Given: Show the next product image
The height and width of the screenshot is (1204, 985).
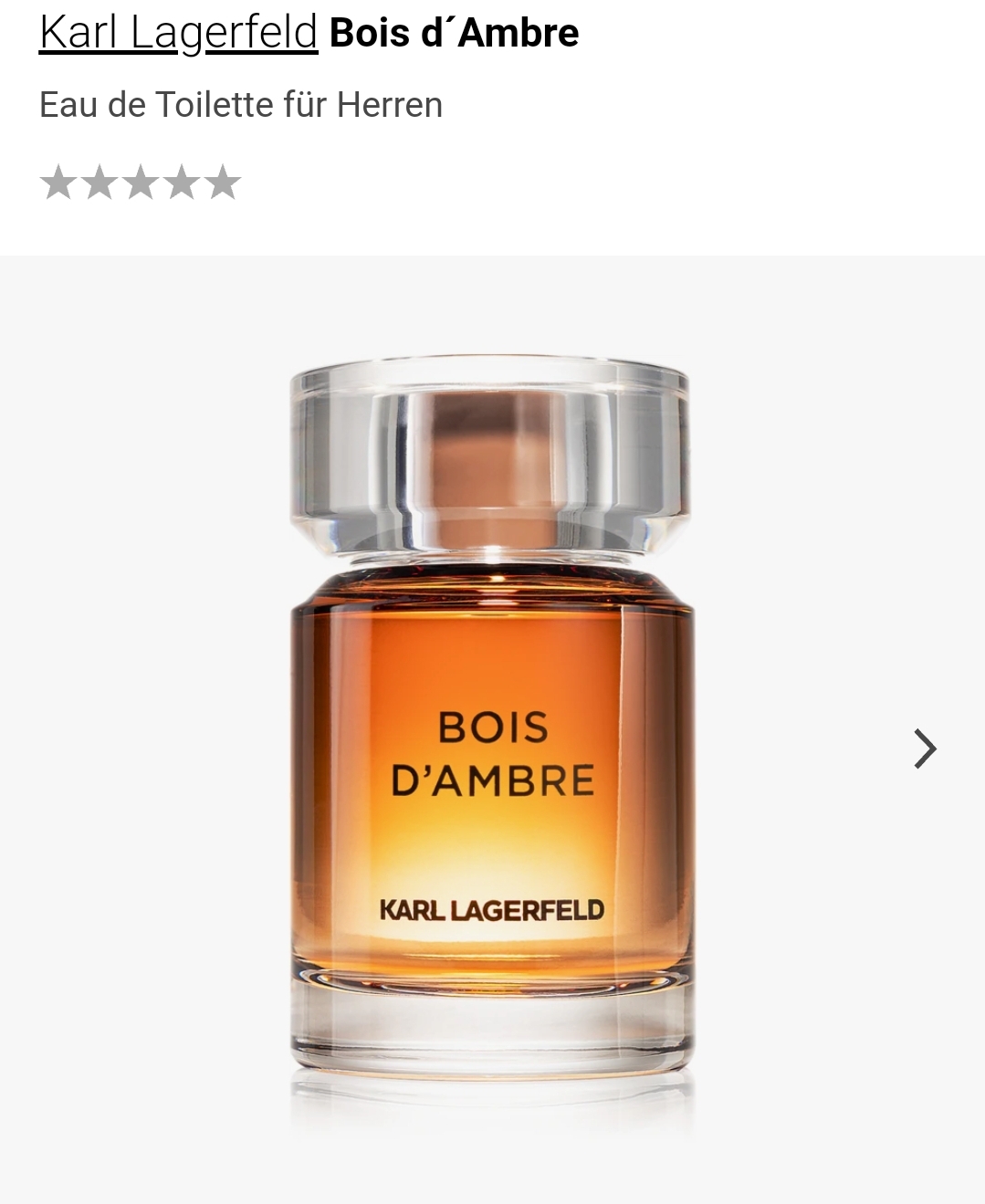Looking at the screenshot, I should [x=925, y=749].
